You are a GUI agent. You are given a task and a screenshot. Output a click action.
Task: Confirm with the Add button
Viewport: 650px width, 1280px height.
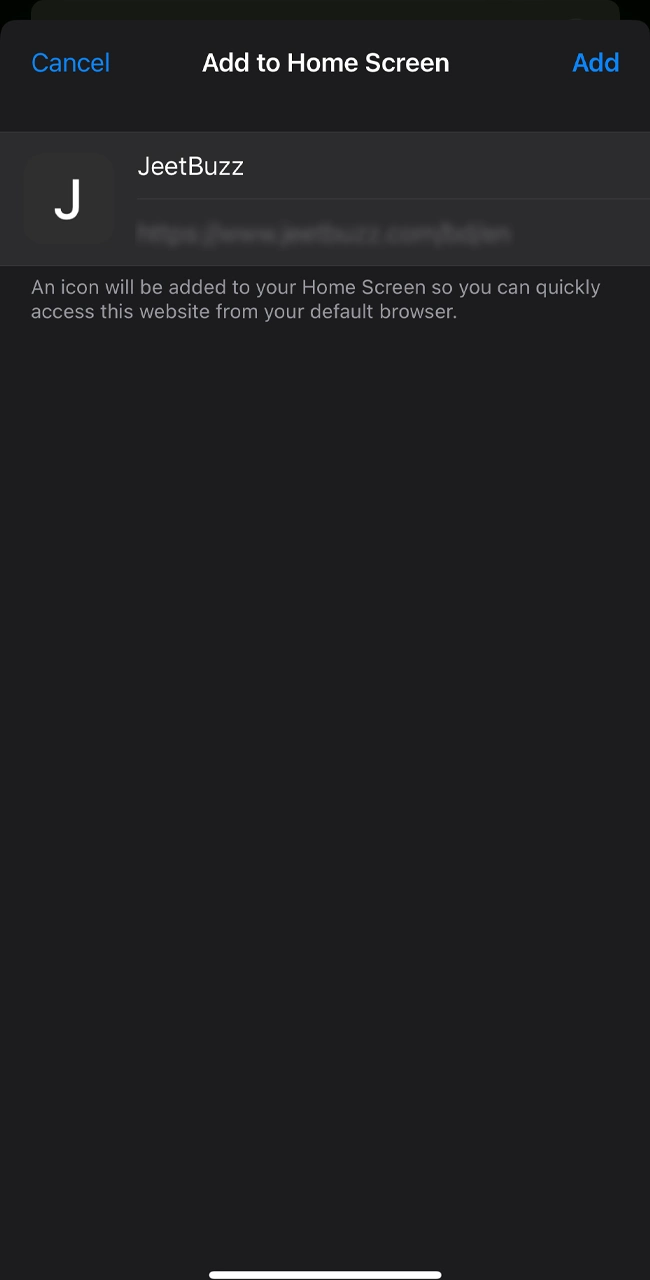click(x=595, y=63)
